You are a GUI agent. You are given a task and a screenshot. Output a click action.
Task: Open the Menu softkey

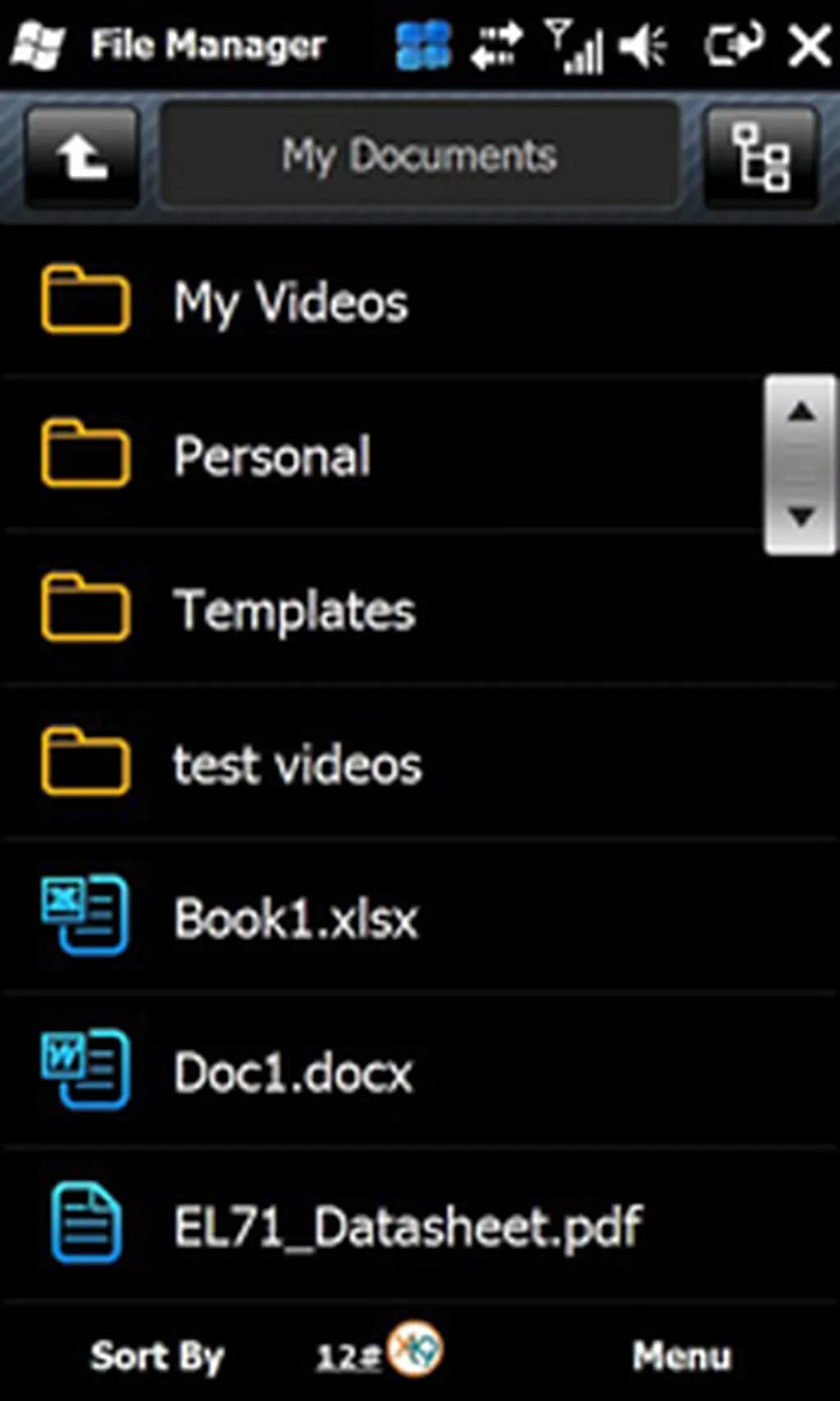681,1356
